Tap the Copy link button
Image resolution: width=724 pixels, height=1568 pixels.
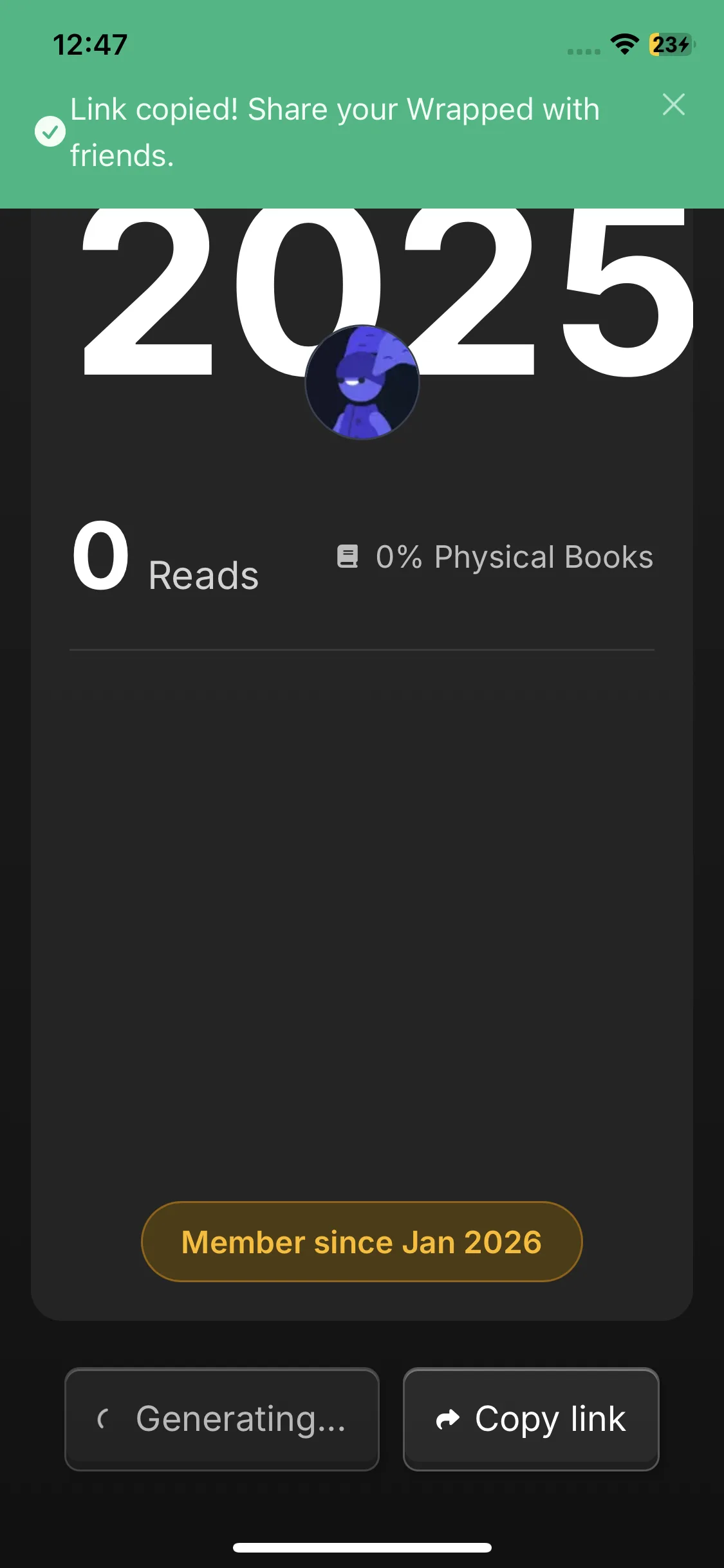(531, 1419)
